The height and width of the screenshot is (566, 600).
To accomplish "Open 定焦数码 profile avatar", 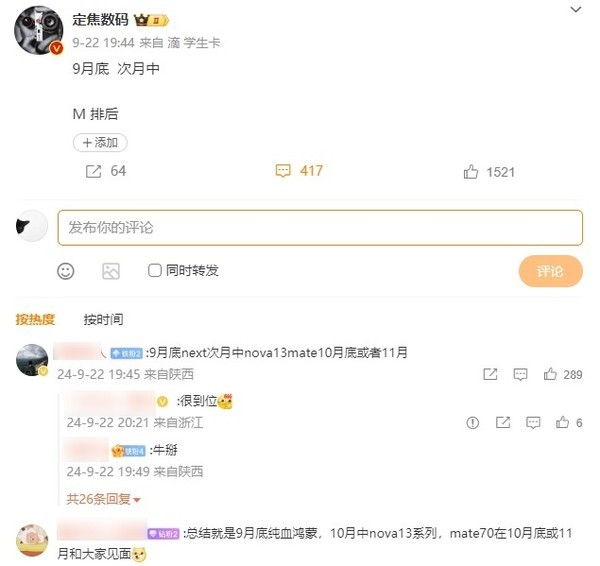I will tap(38, 30).
